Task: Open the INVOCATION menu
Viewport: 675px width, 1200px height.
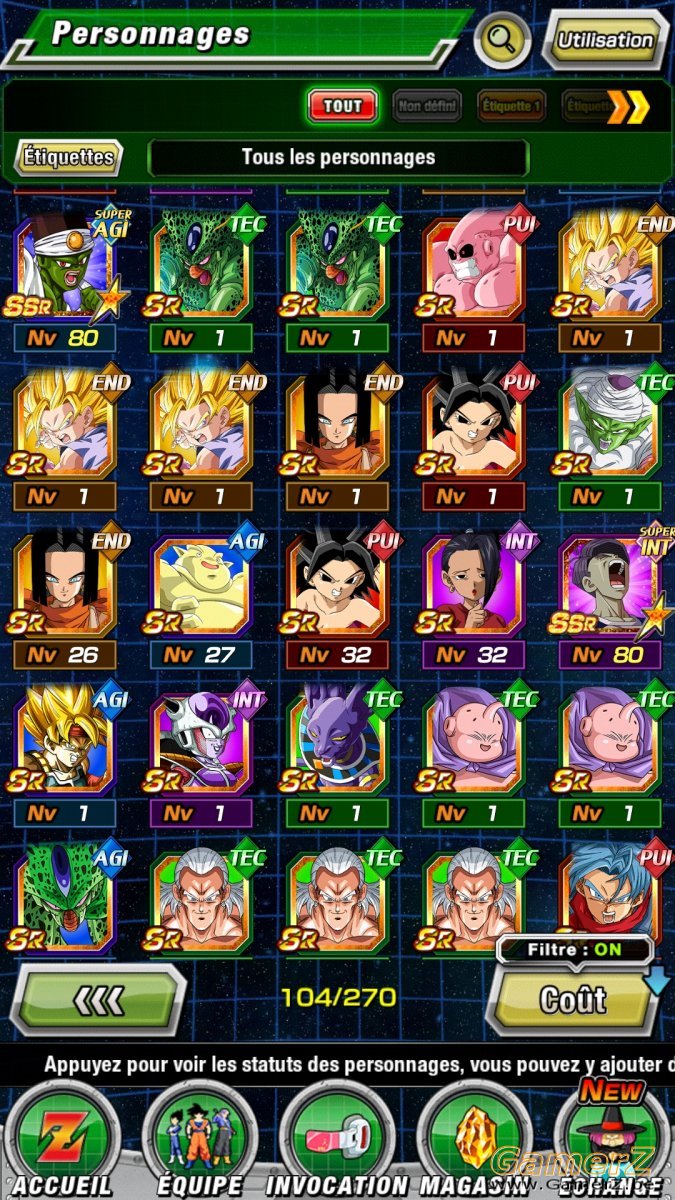Action: pyautogui.click(x=336, y=1142)
